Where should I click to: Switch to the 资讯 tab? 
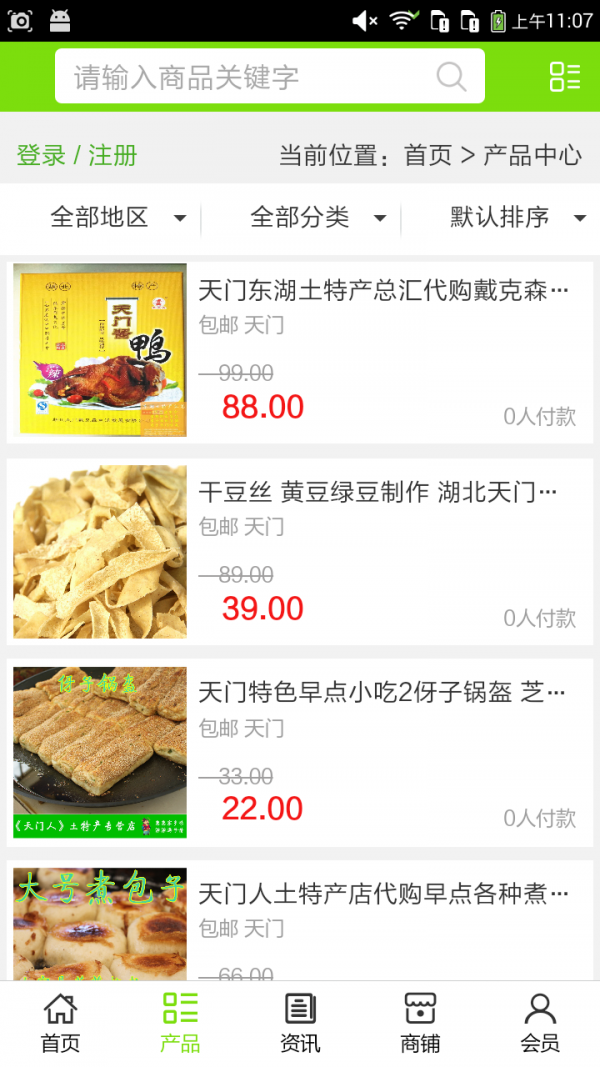click(x=300, y=1023)
